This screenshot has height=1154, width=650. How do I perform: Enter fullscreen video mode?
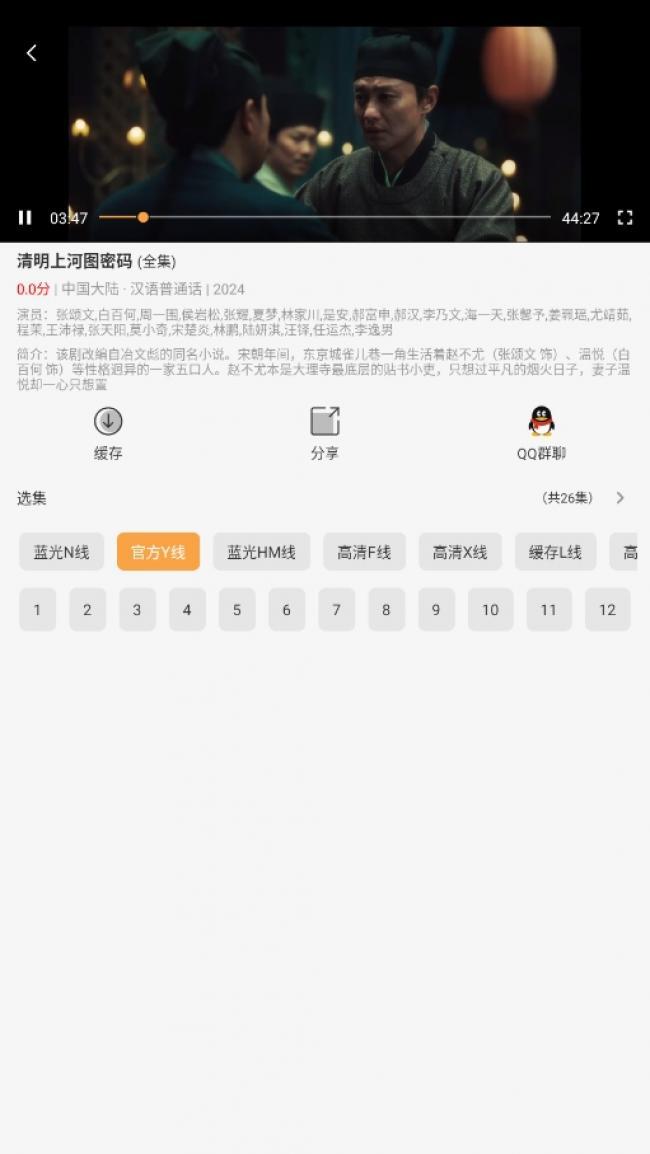(x=624, y=217)
